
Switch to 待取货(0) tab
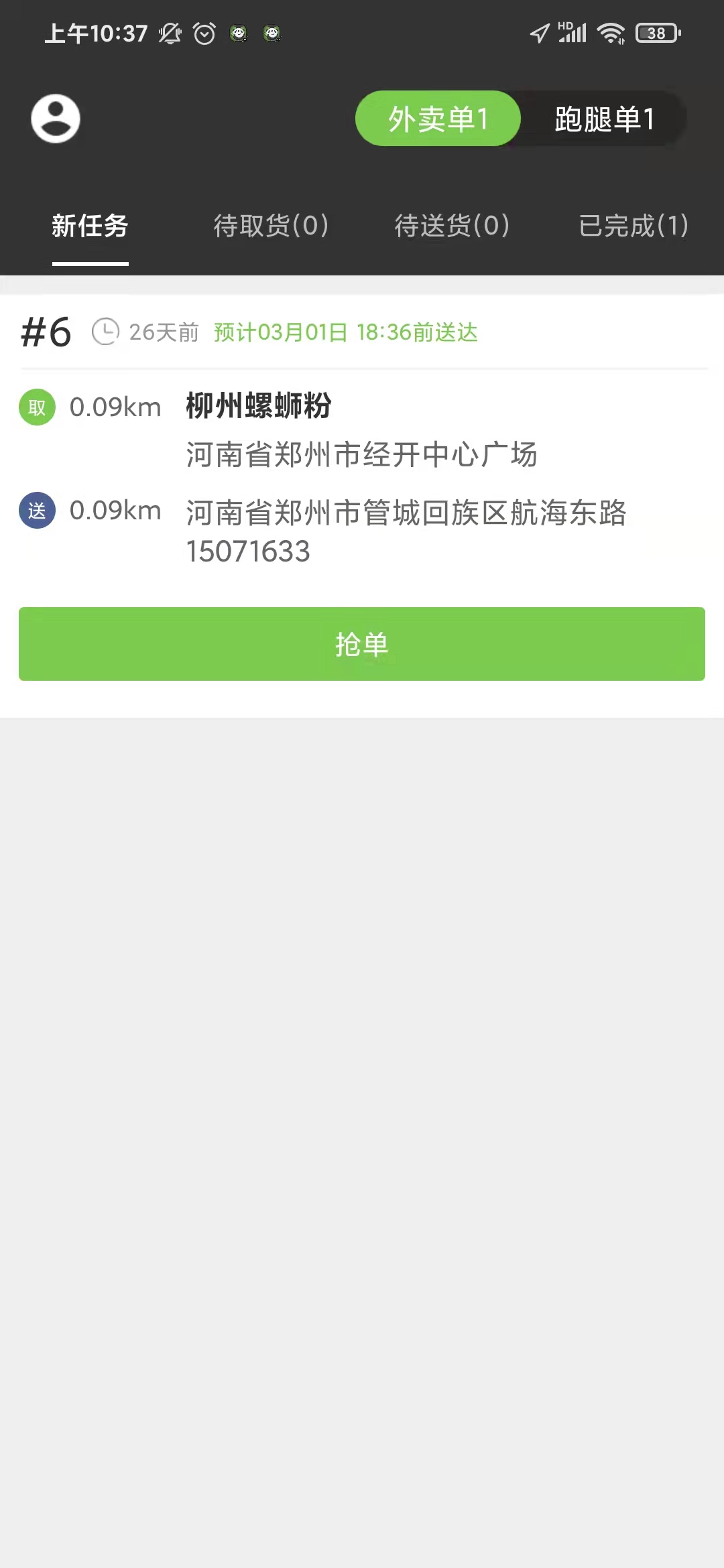(x=271, y=226)
